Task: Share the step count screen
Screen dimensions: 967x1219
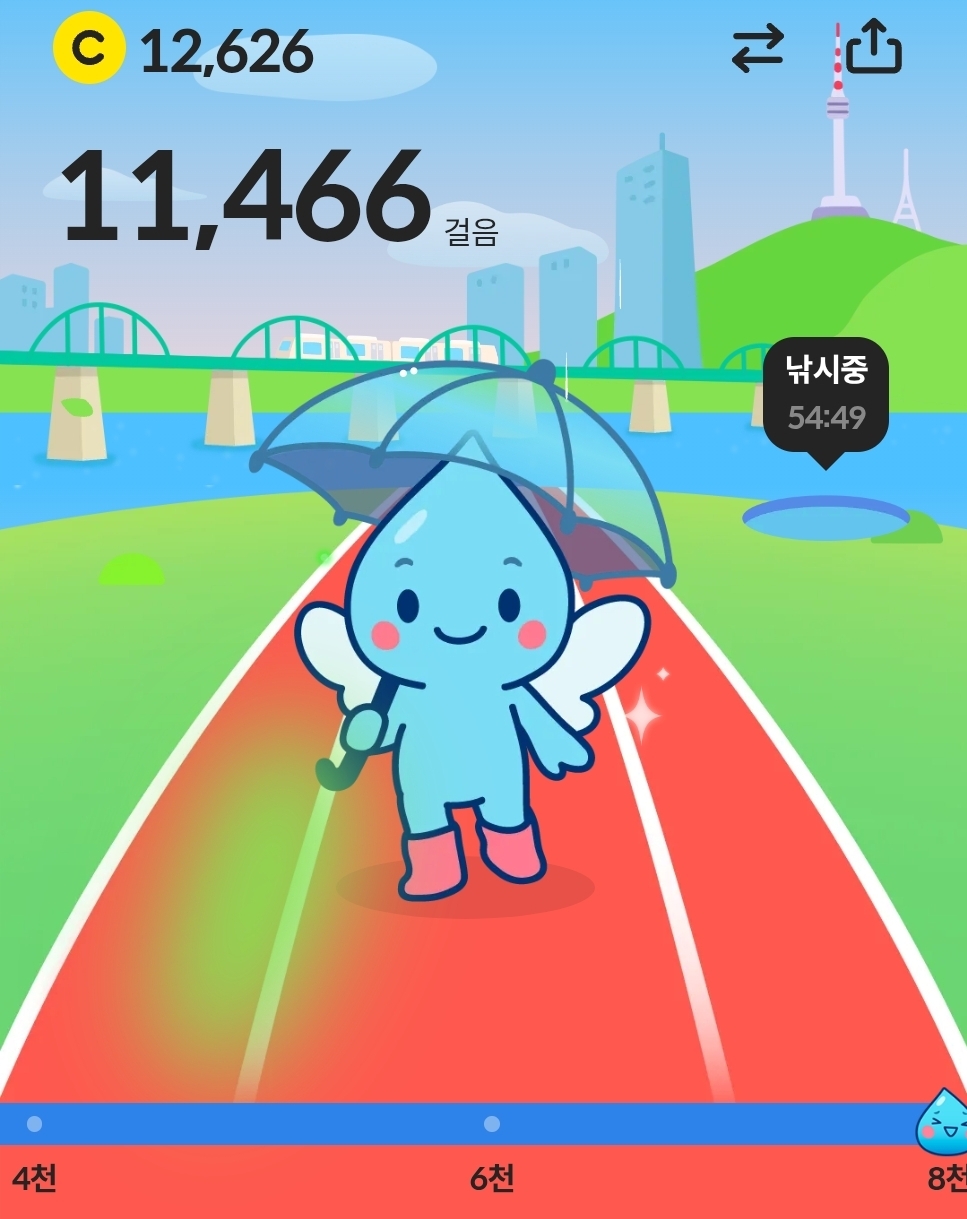Action: pos(874,49)
